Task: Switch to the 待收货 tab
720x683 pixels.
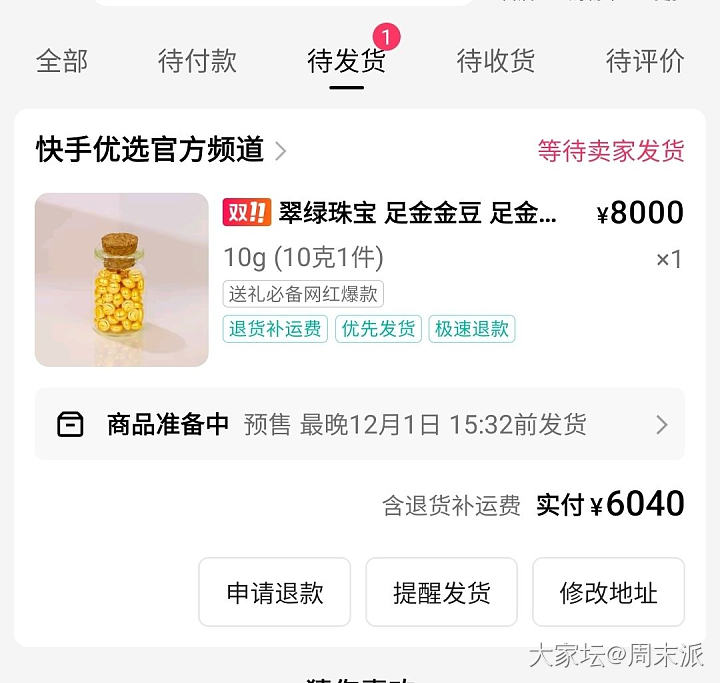Action: (495, 61)
